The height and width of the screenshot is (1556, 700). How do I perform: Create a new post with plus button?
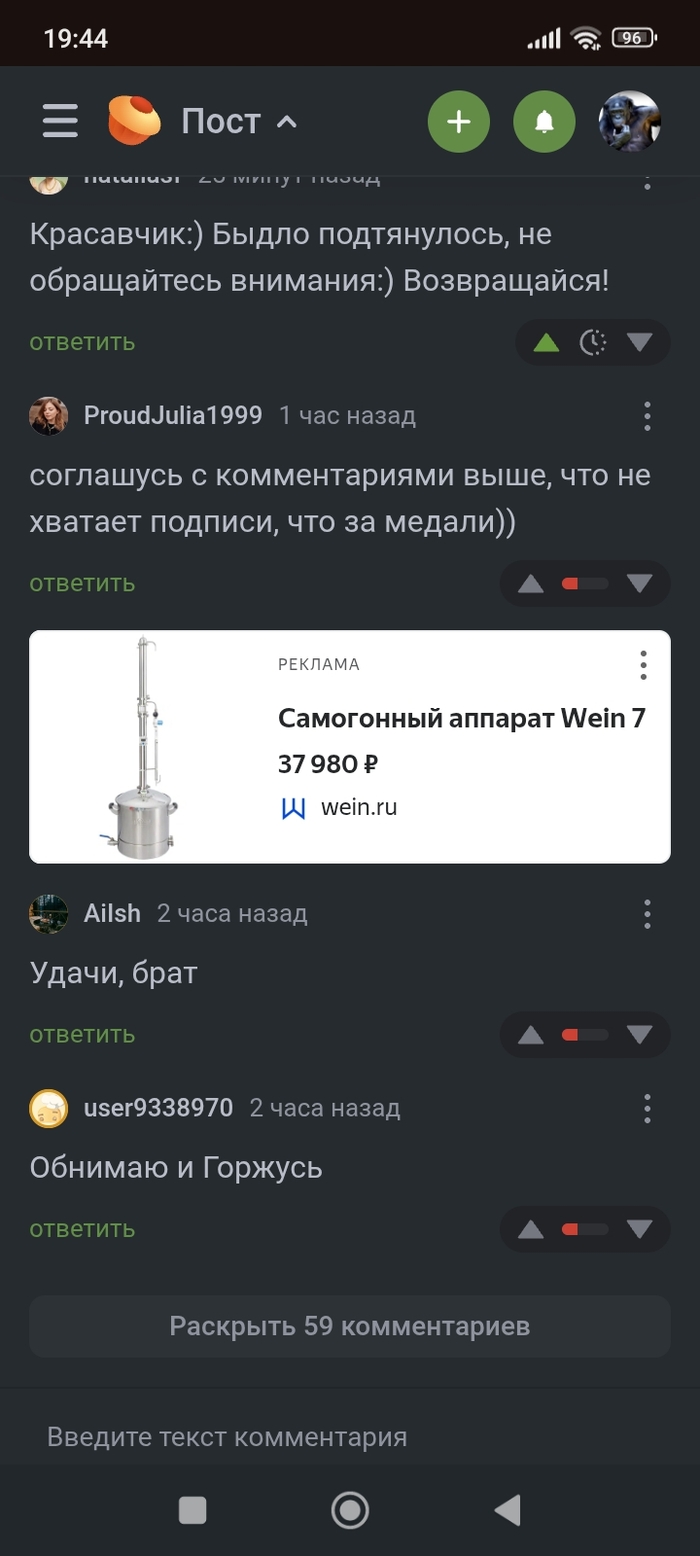459,122
